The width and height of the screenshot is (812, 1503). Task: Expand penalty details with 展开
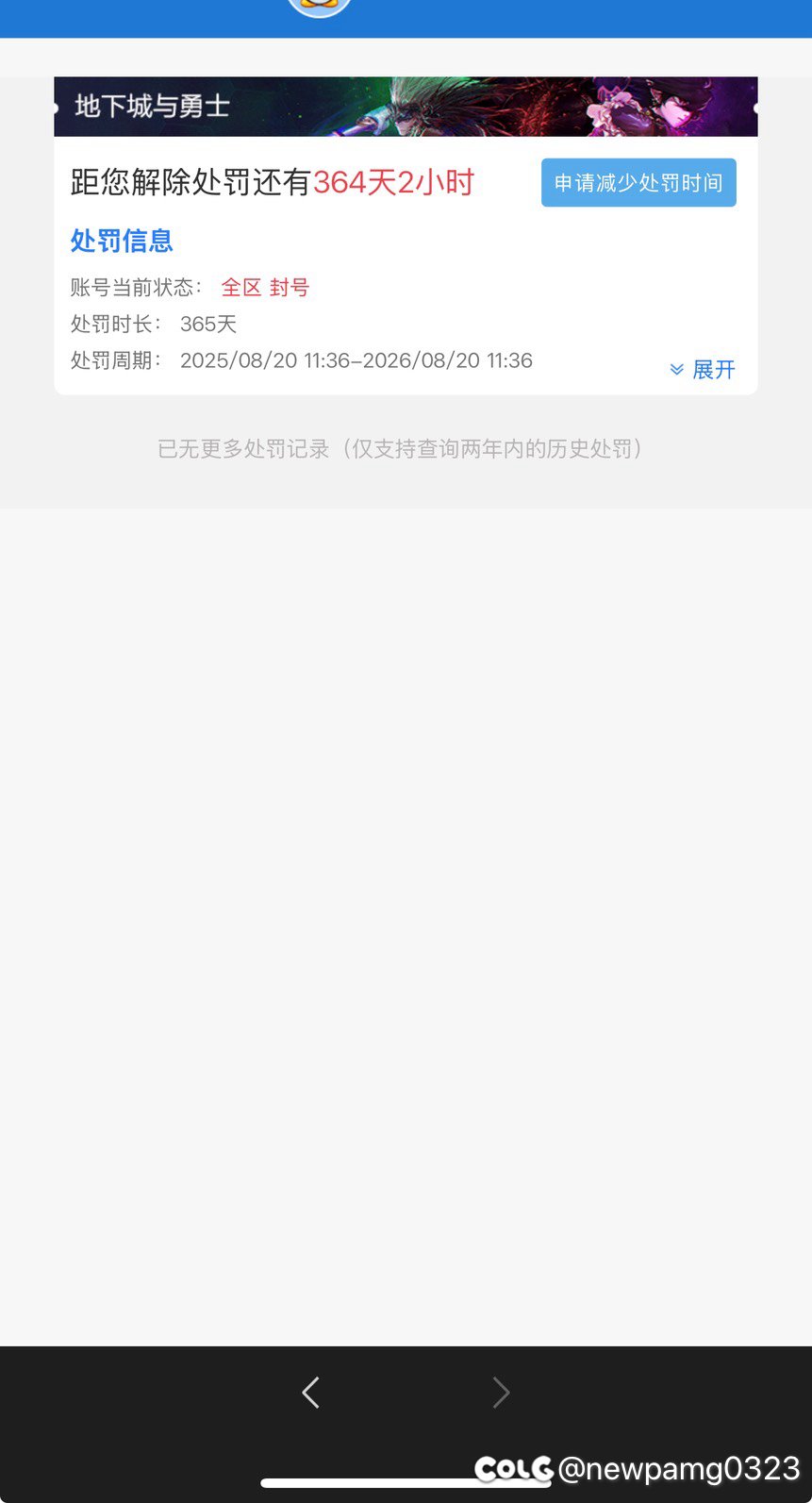[x=703, y=370]
